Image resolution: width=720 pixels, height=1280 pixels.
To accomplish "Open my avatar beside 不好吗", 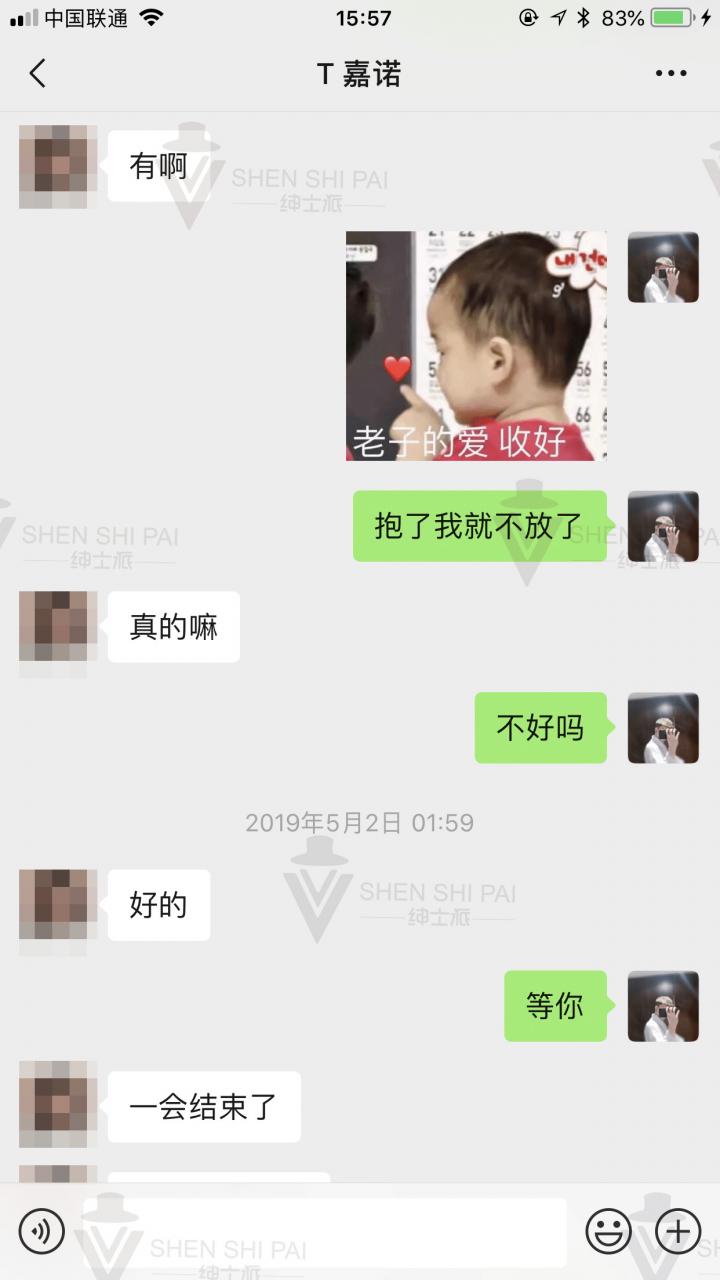I will [x=662, y=728].
